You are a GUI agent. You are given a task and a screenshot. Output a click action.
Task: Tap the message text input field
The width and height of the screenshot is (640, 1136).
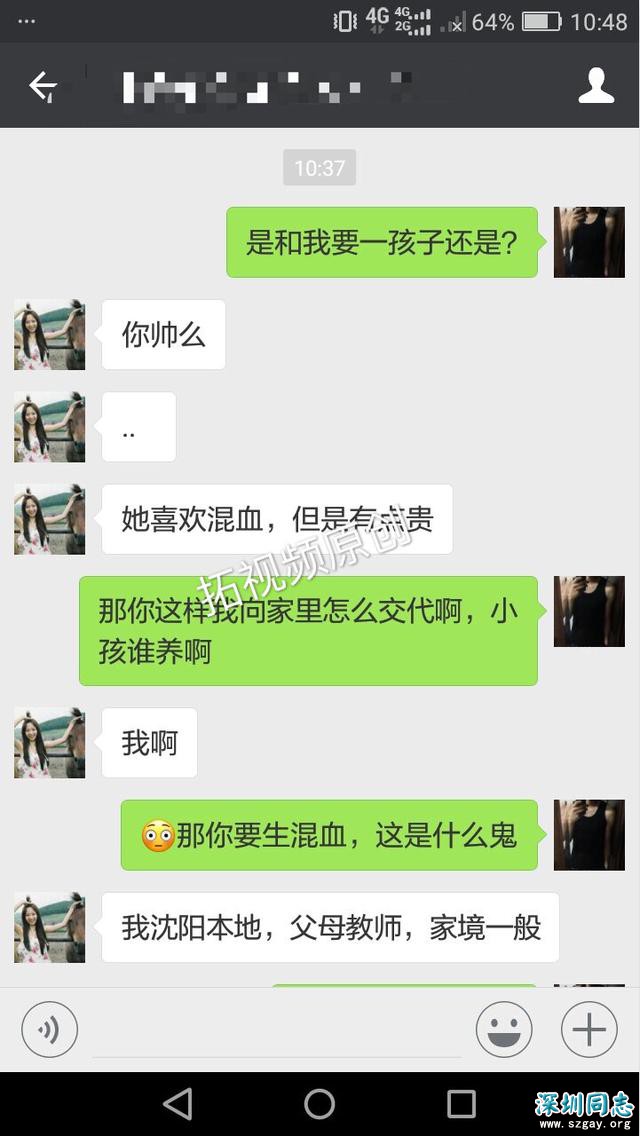(x=276, y=1032)
